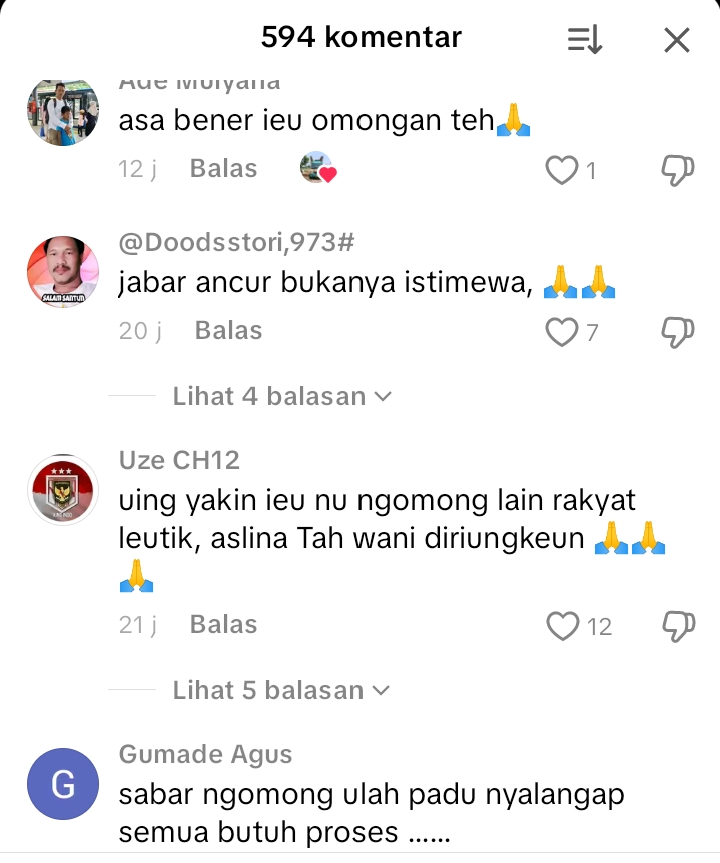Dislike Uze CH12's comment
Image resolution: width=720 pixels, height=863 pixels.
tap(678, 626)
